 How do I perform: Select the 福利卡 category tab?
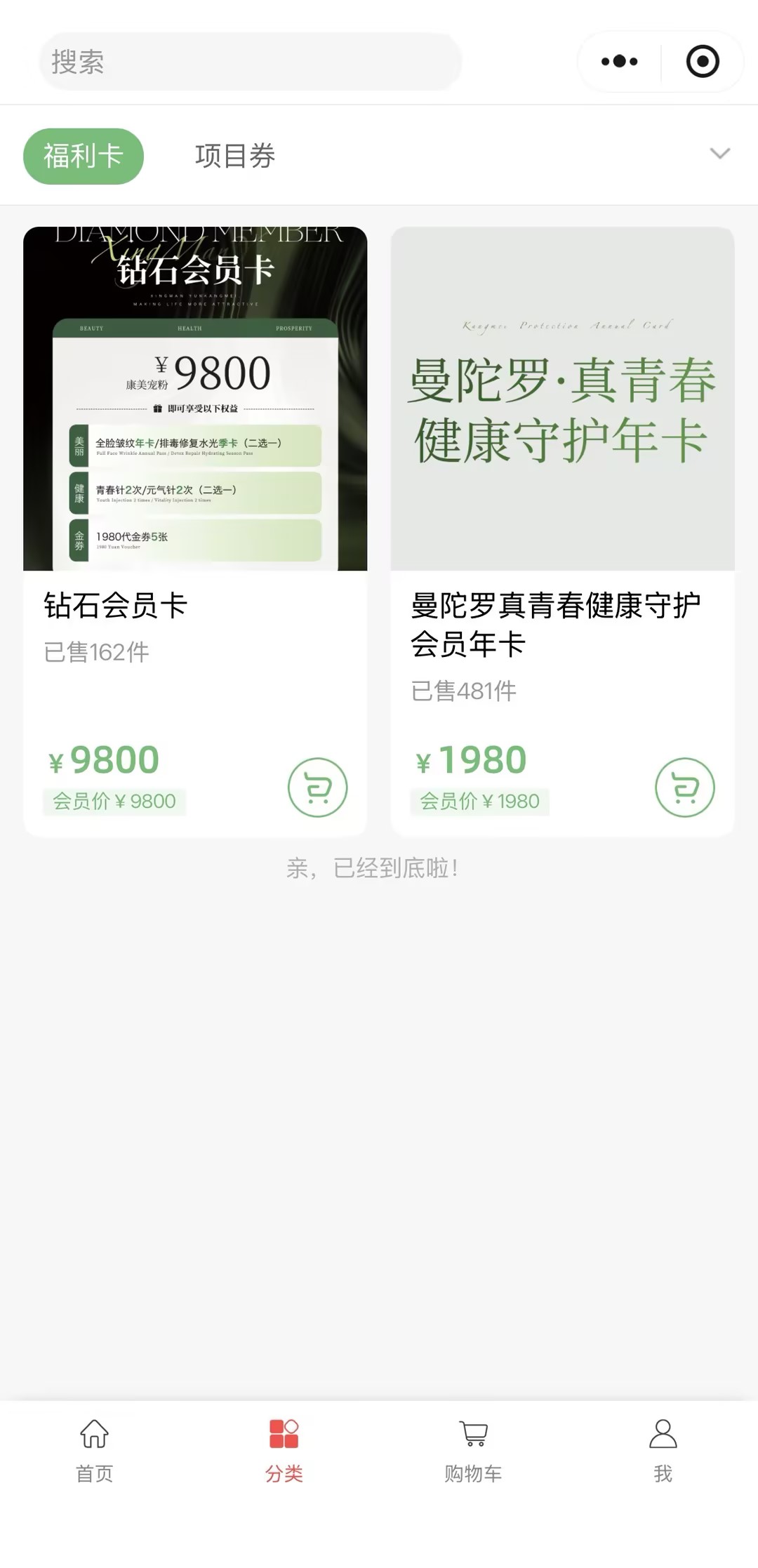click(84, 156)
